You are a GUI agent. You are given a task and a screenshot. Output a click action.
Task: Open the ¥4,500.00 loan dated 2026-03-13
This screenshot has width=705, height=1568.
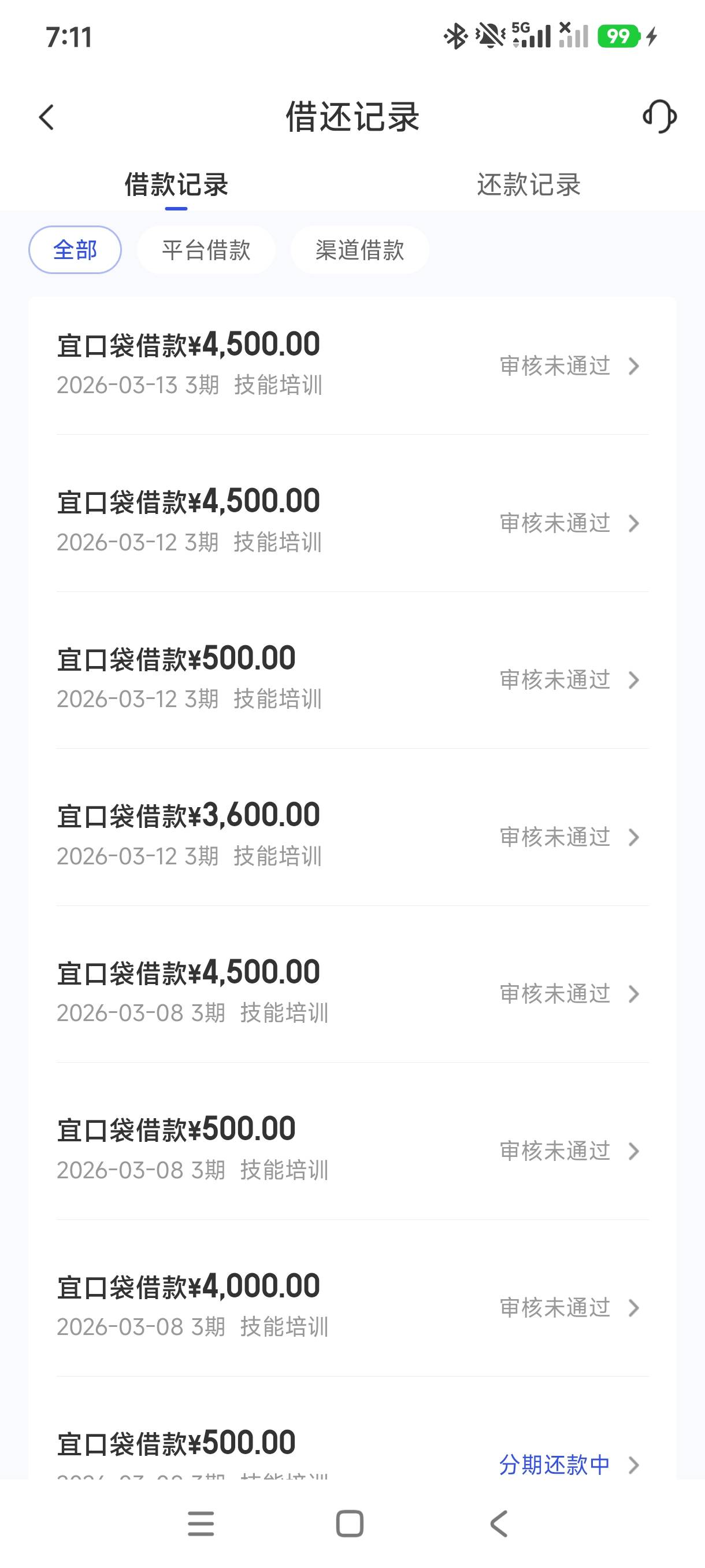point(352,365)
